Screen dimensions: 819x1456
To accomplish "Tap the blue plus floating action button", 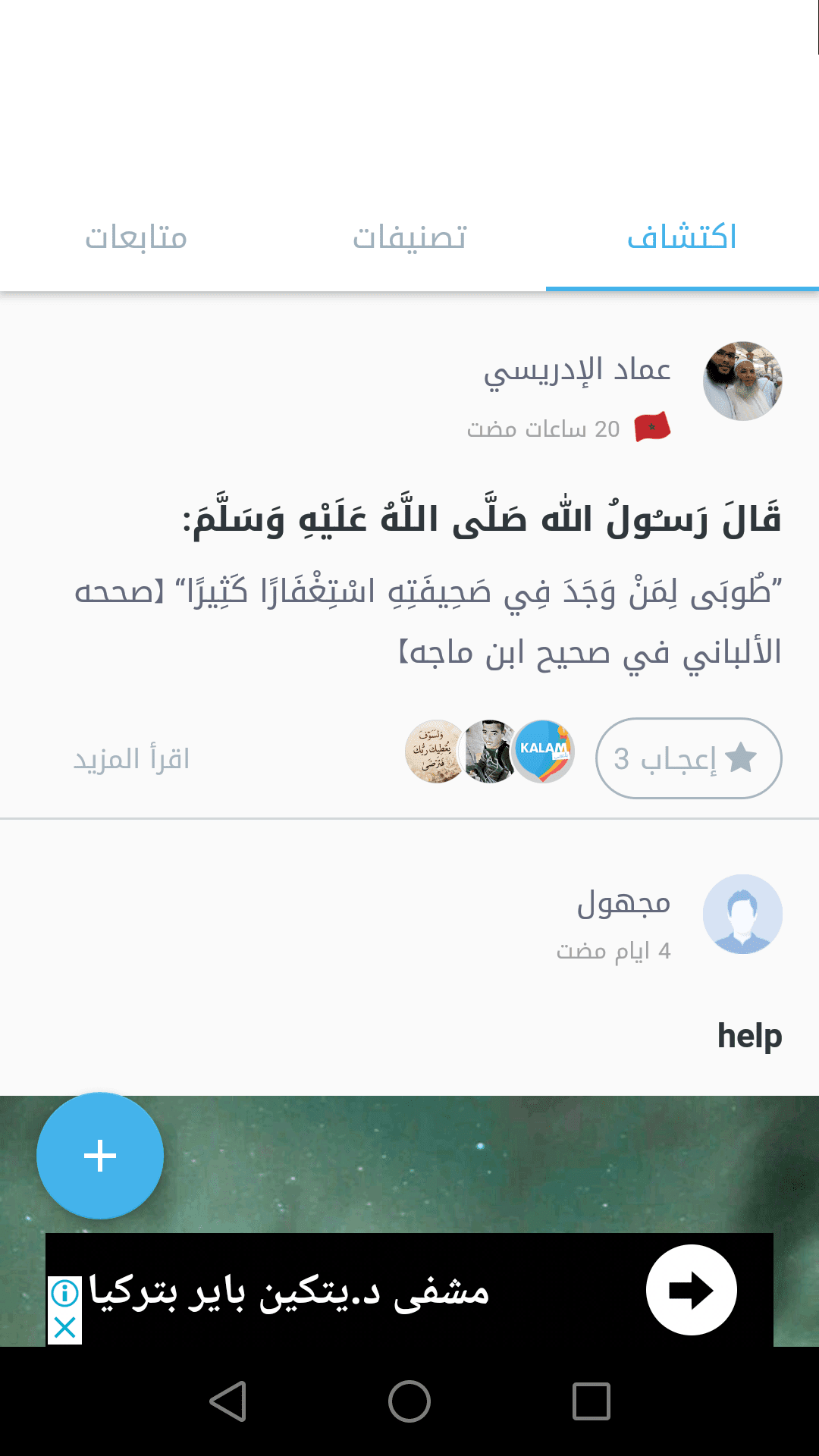I will [99, 1156].
